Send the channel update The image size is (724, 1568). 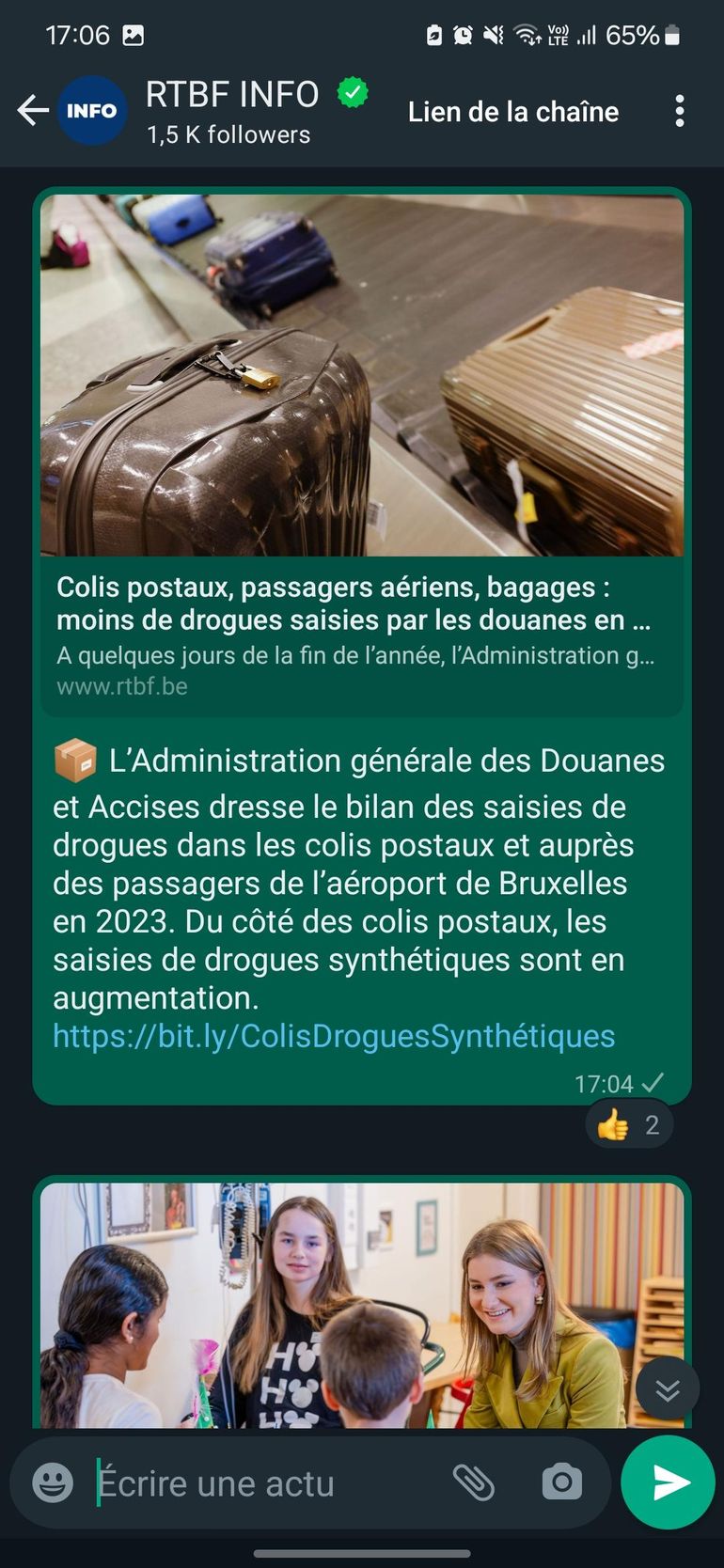(669, 1482)
